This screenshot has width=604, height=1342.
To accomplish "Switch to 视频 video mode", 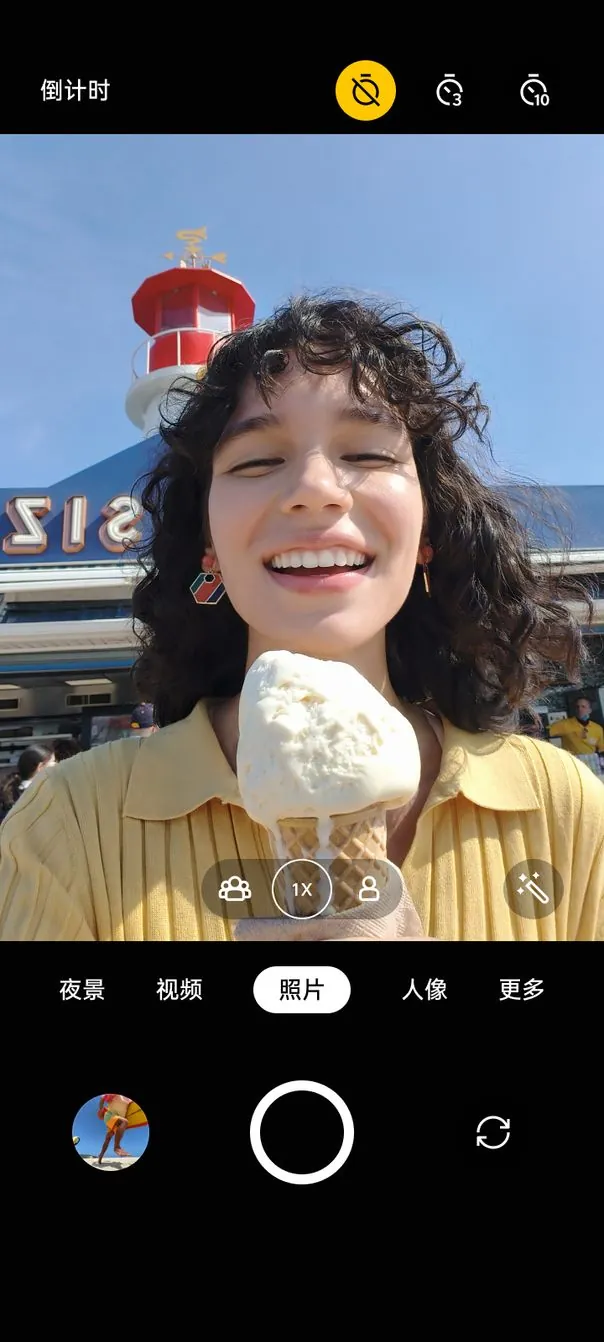I will coord(180,990).
